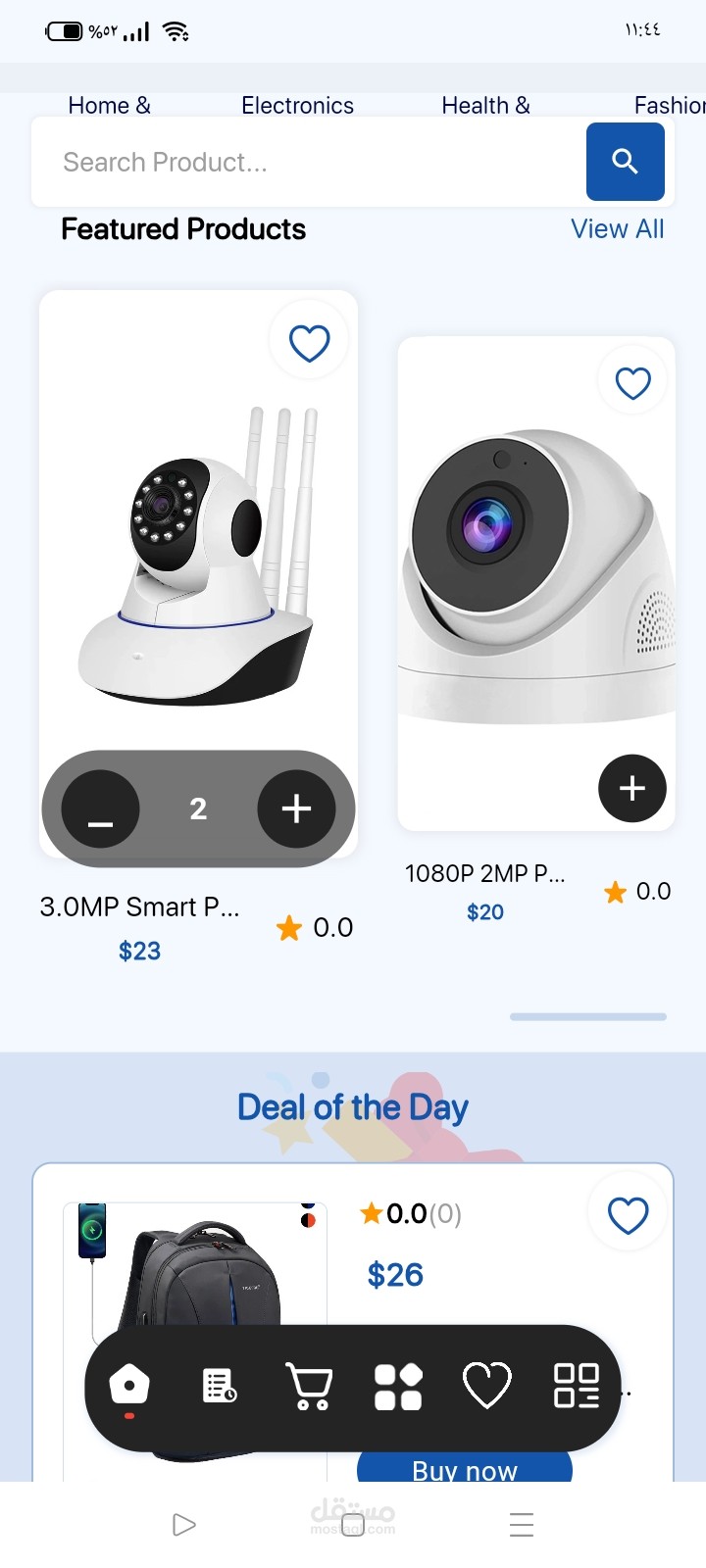The image size is (706, 1568).
Task: Open the menu list tab in bottom bar
Action: pyautogui.click(x=577, y=1386)
